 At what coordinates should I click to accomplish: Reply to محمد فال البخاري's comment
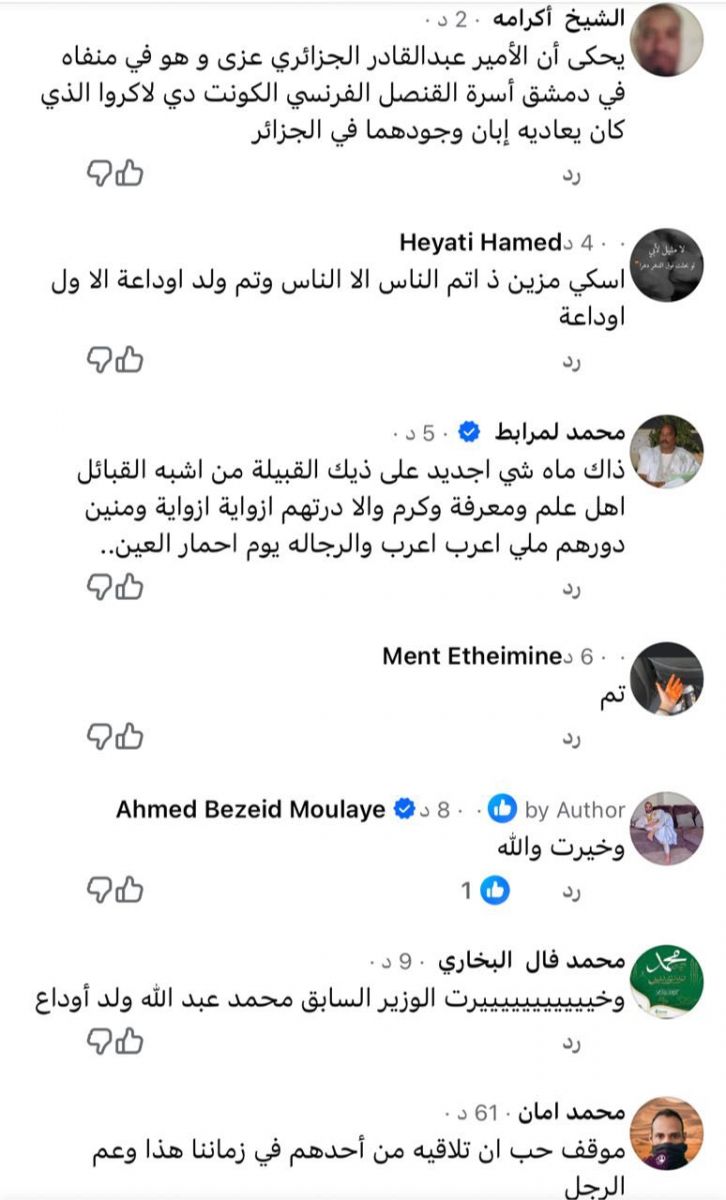tap(571, 1043)
